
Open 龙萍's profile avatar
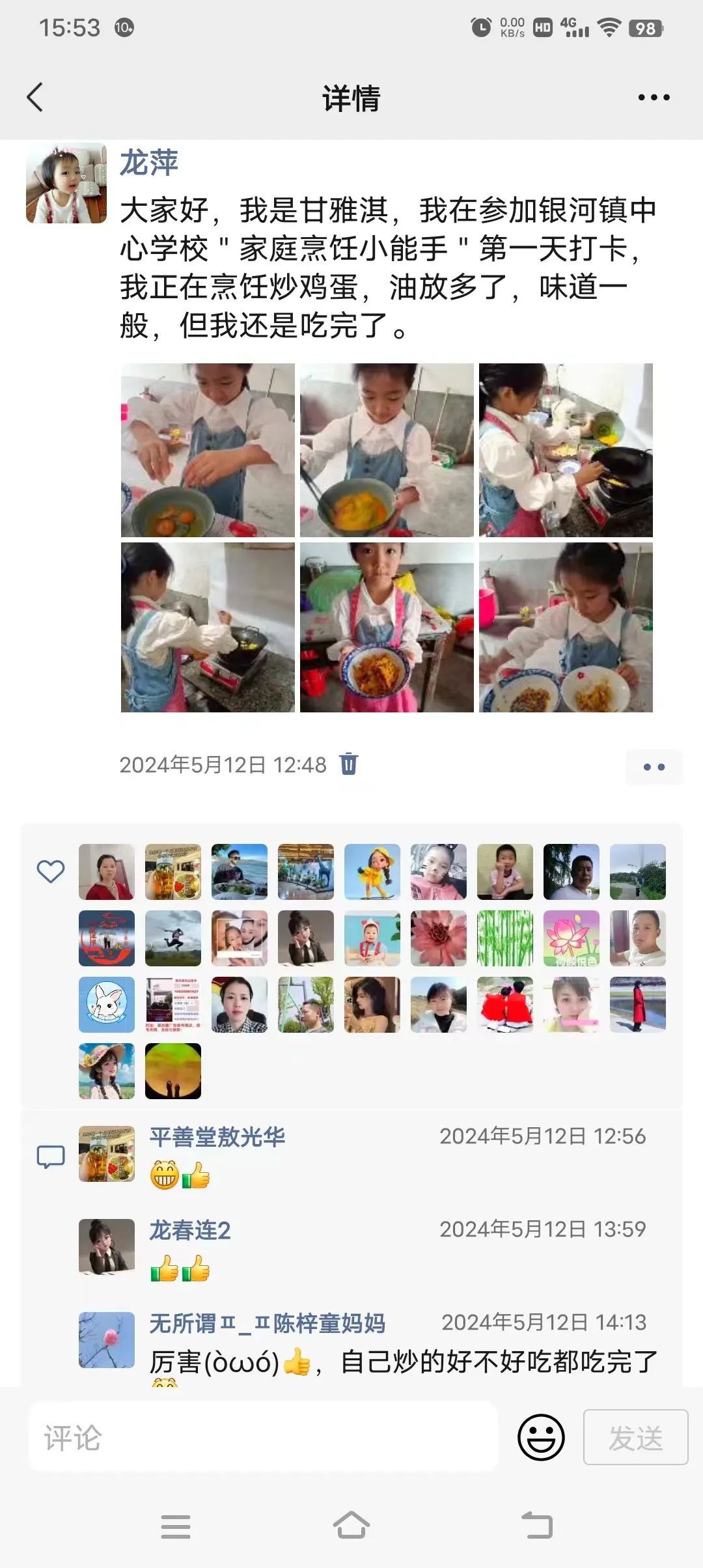pos(66,184)
